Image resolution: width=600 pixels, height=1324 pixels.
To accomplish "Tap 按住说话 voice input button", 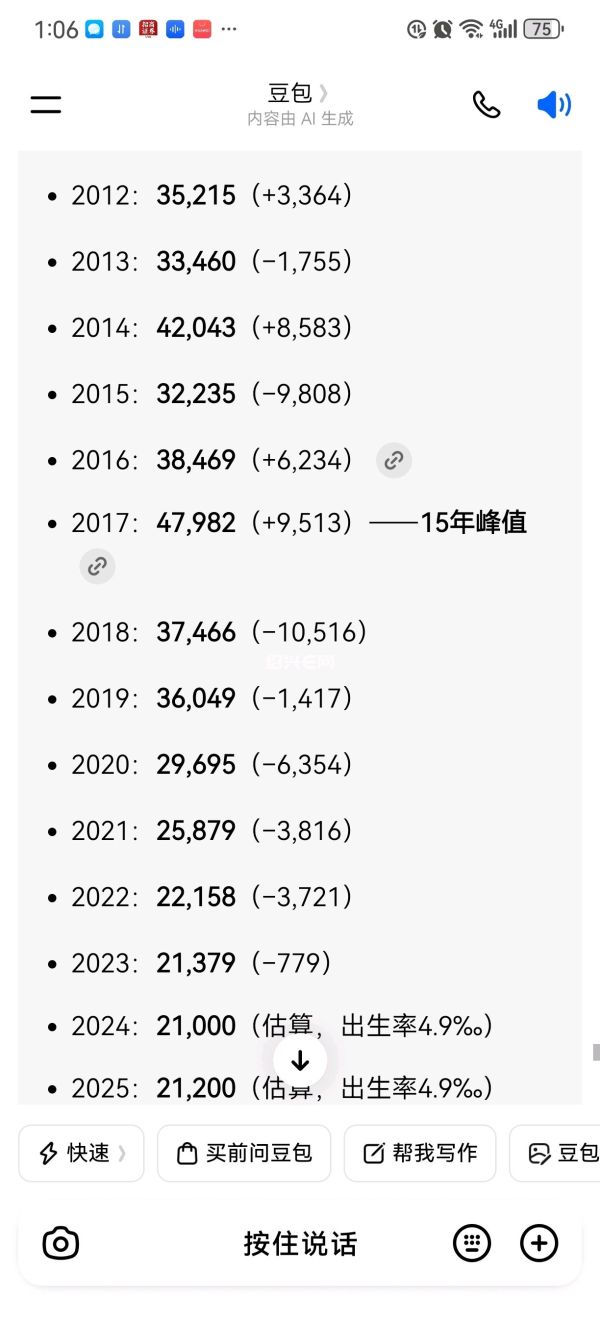I will [x=300, y=1244].
